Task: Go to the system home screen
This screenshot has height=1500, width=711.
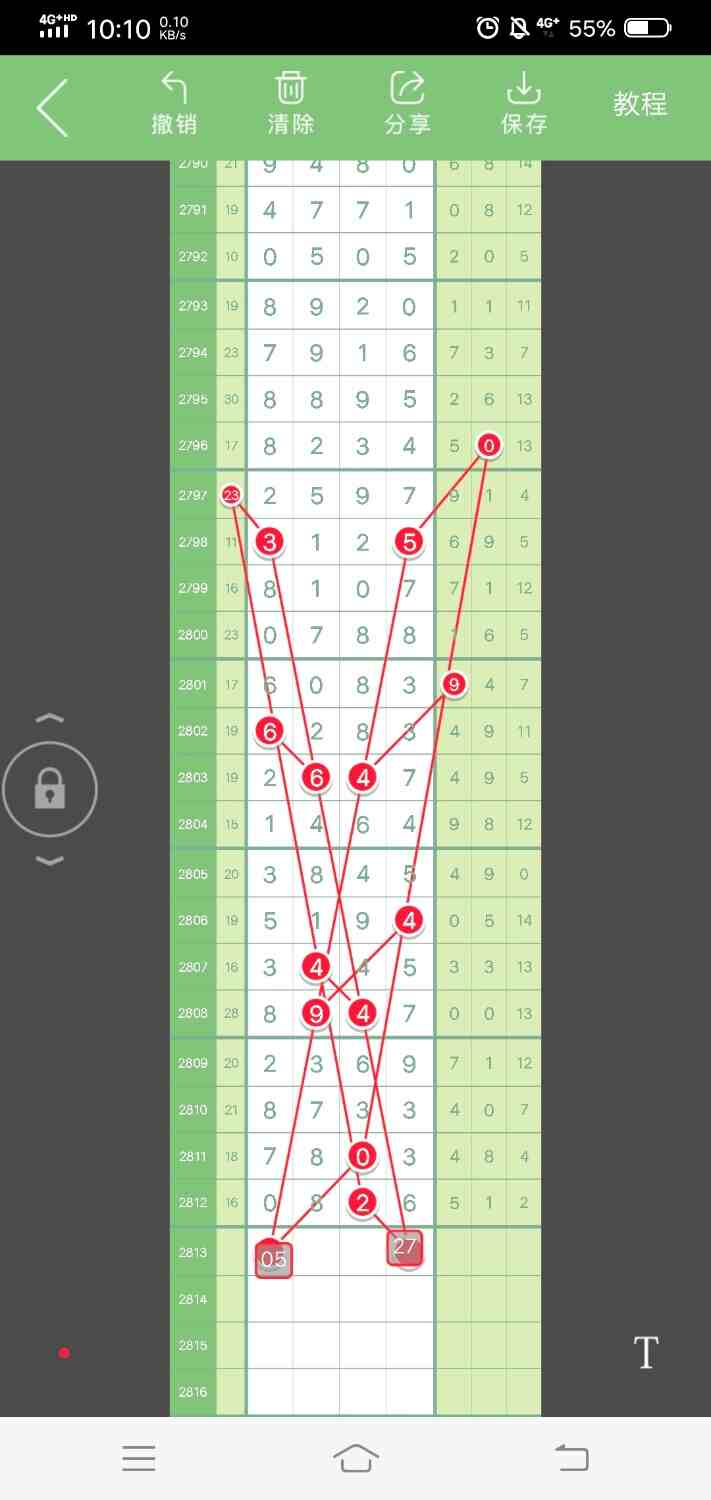Action: (x=356, y=1459)
